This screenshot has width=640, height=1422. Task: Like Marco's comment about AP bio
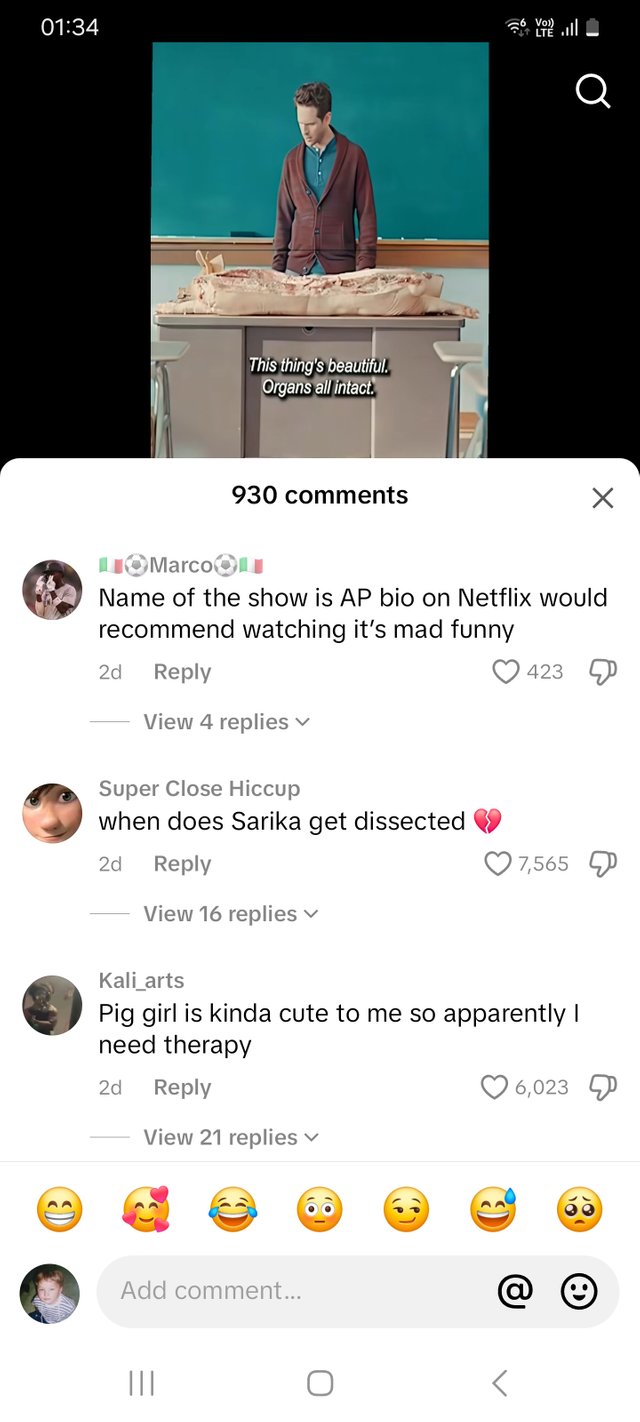(x=507, y=672)
